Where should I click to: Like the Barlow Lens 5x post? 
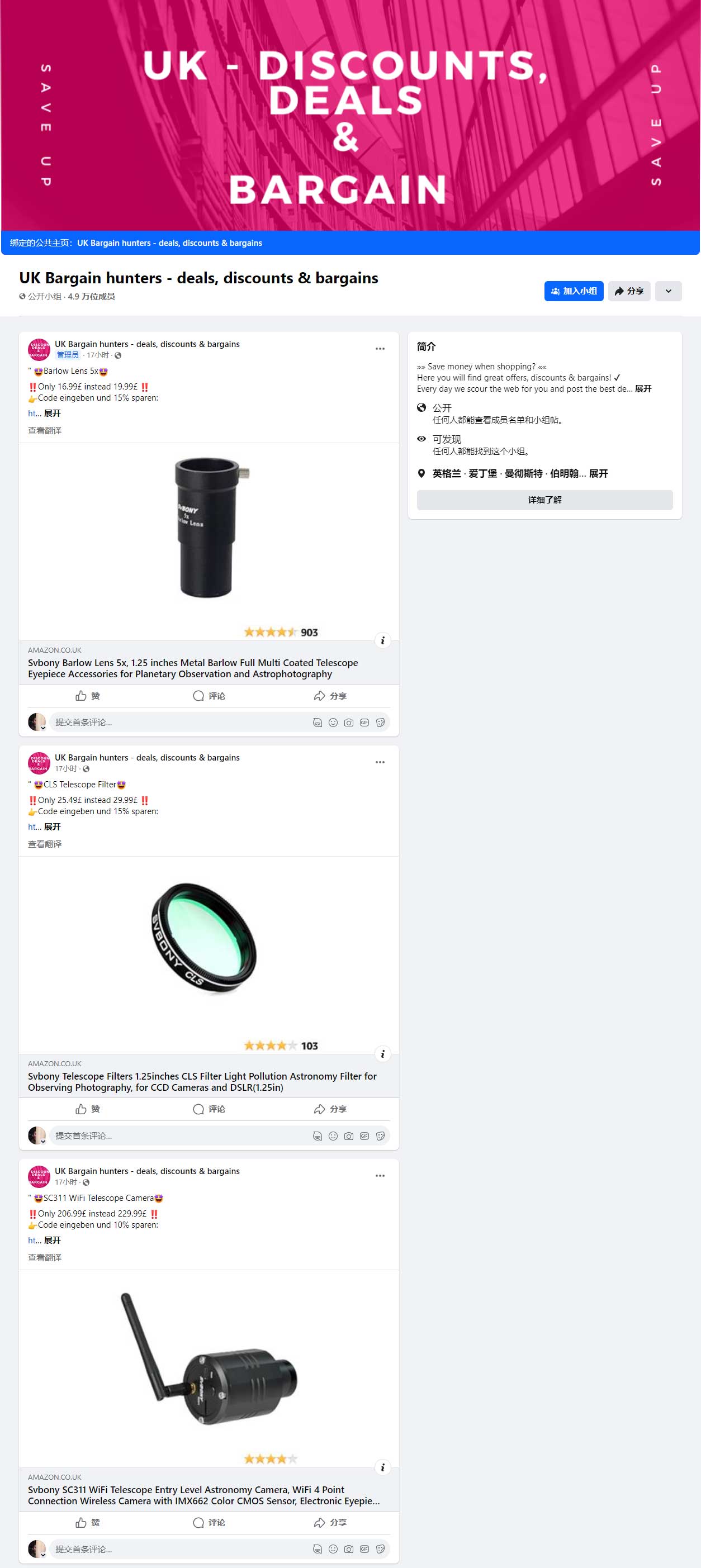88,696
